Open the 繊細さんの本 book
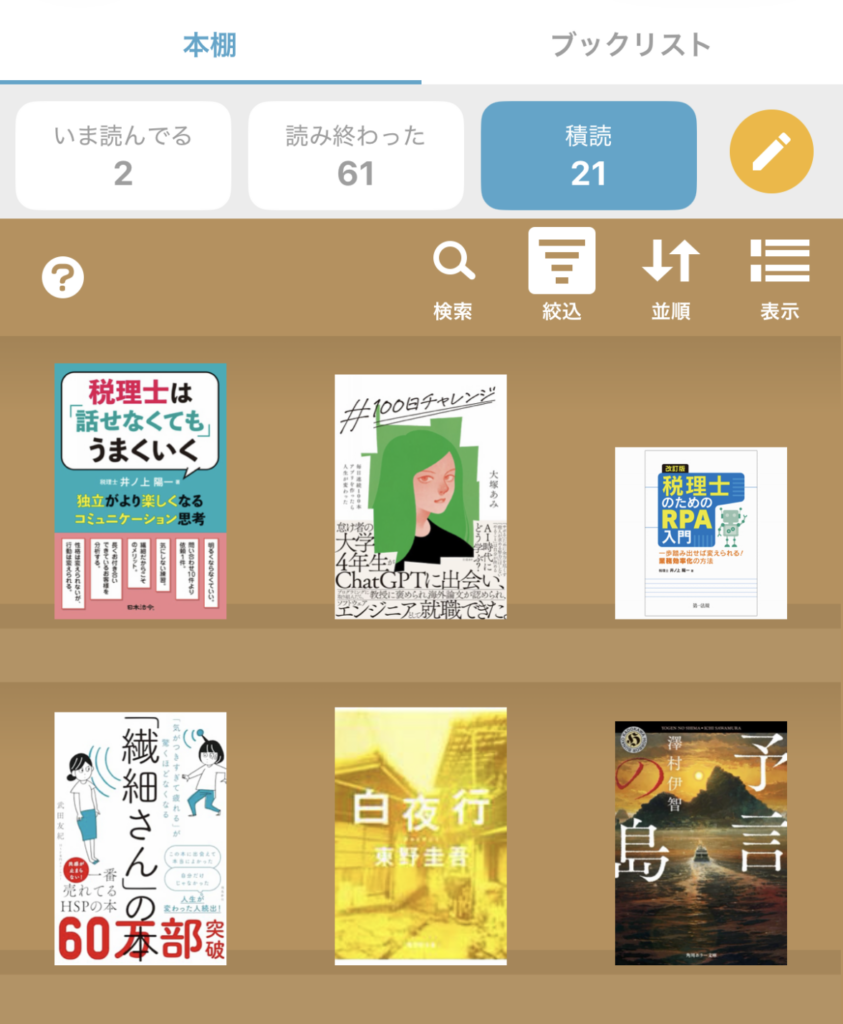Image resolution: width=843 pixels, height=1024 pixels. (140, 839)
